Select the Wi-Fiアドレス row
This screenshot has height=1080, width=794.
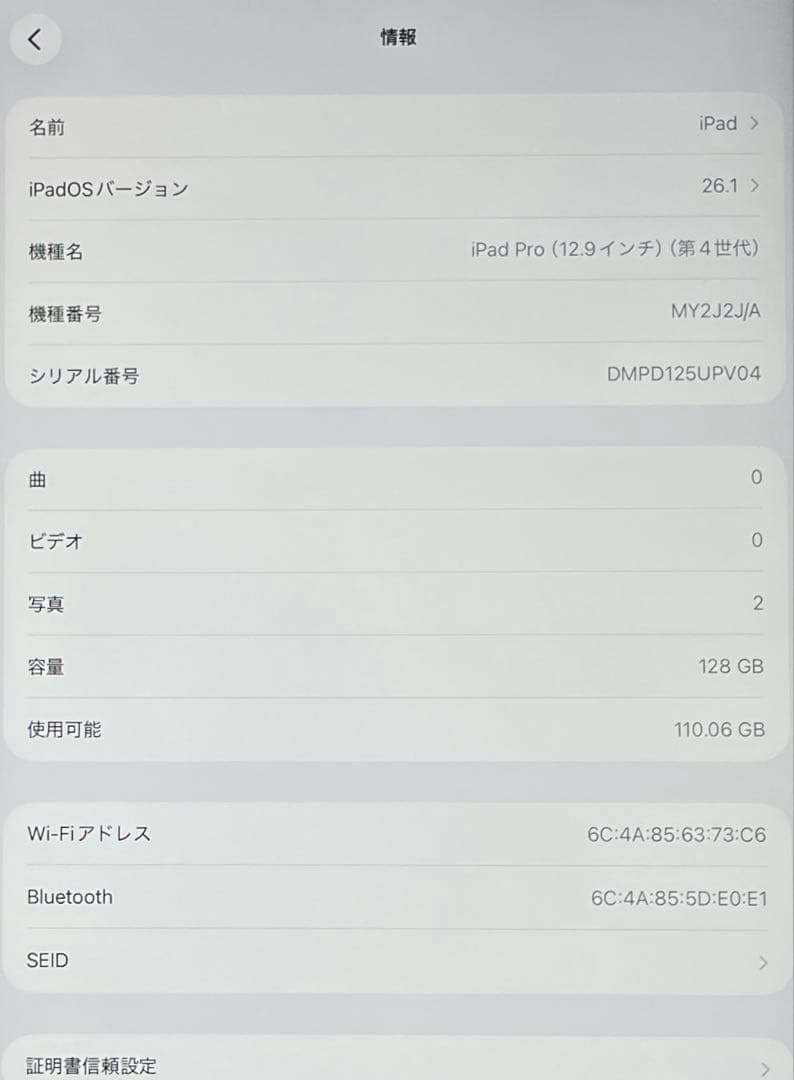click(397, 834)
